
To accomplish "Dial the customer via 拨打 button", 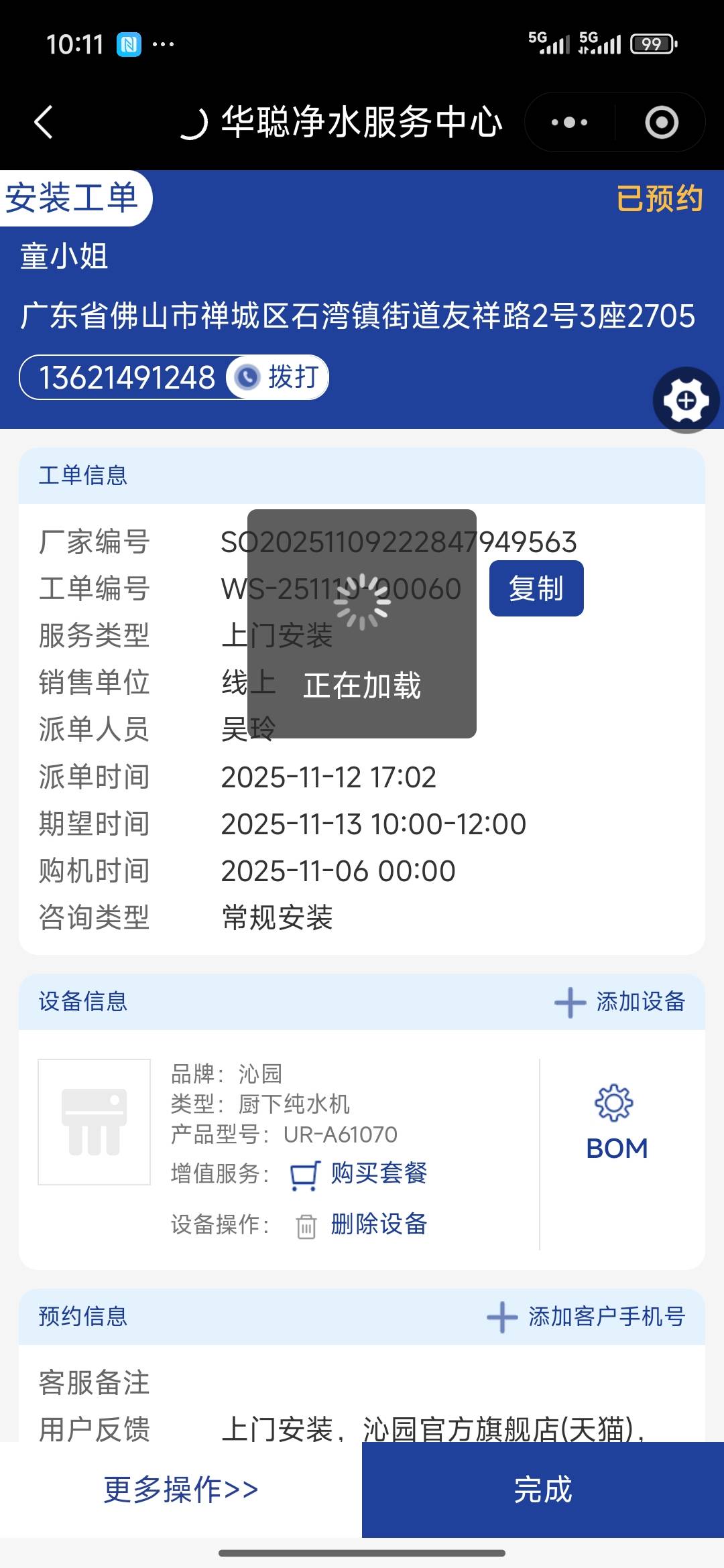I will point(279,377).
